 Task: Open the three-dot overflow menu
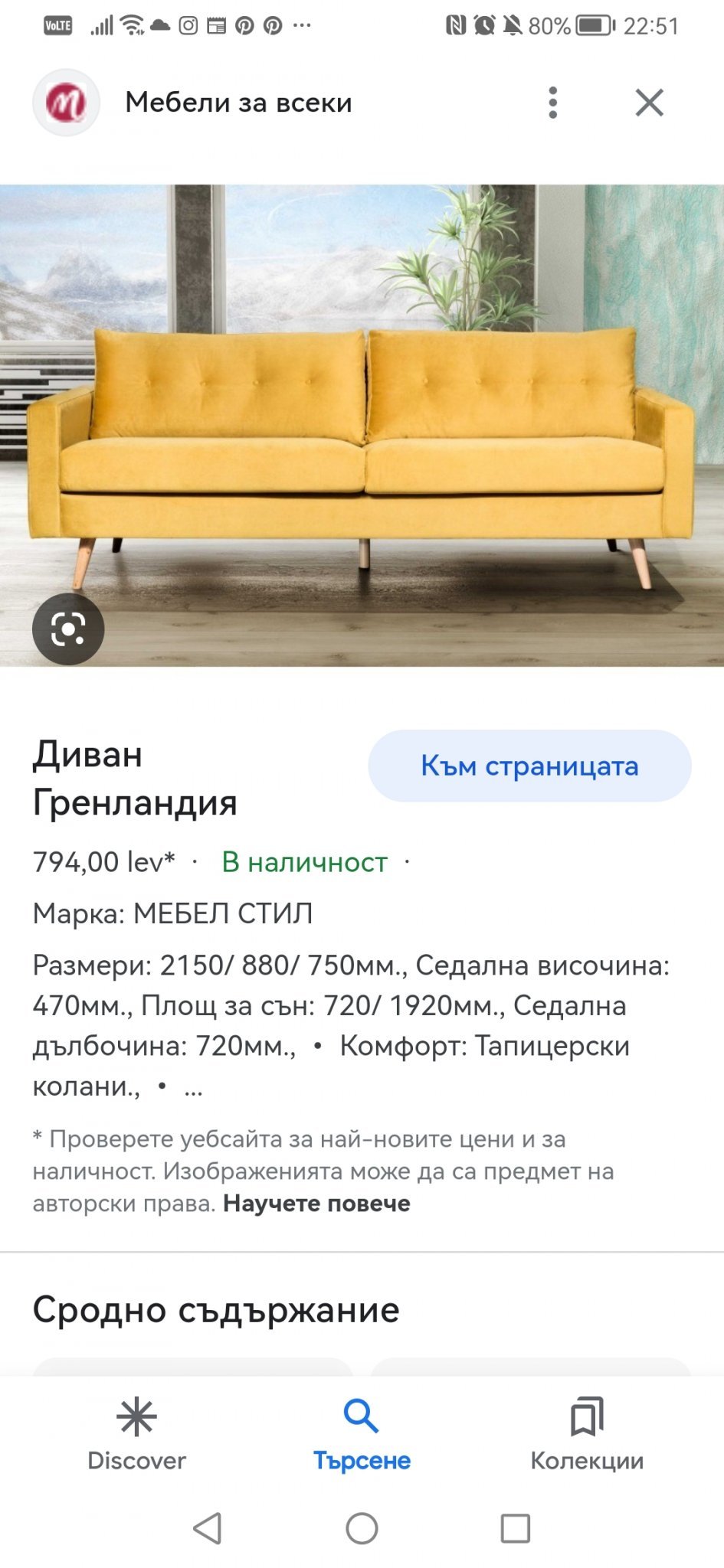click(552, 103)
